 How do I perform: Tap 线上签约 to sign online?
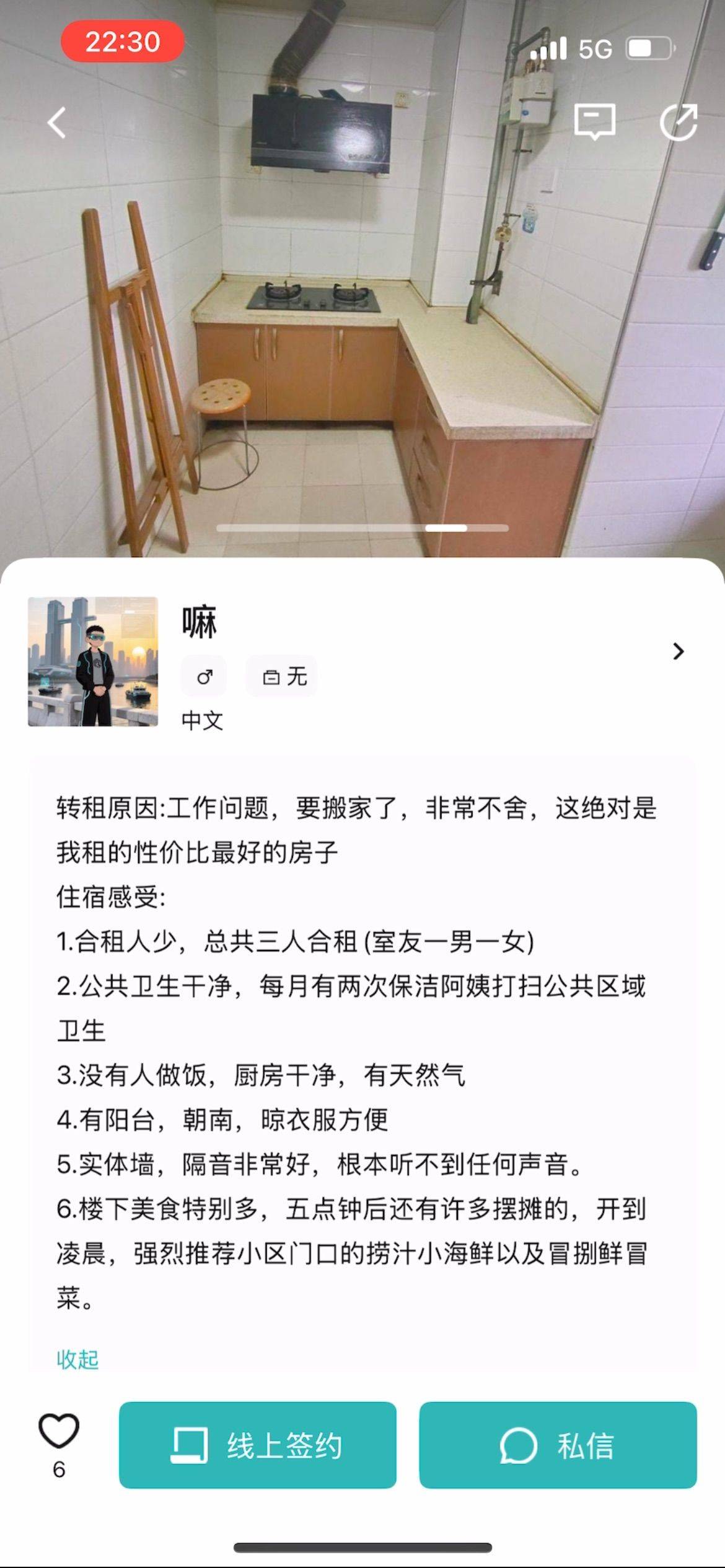[258, 1445]
